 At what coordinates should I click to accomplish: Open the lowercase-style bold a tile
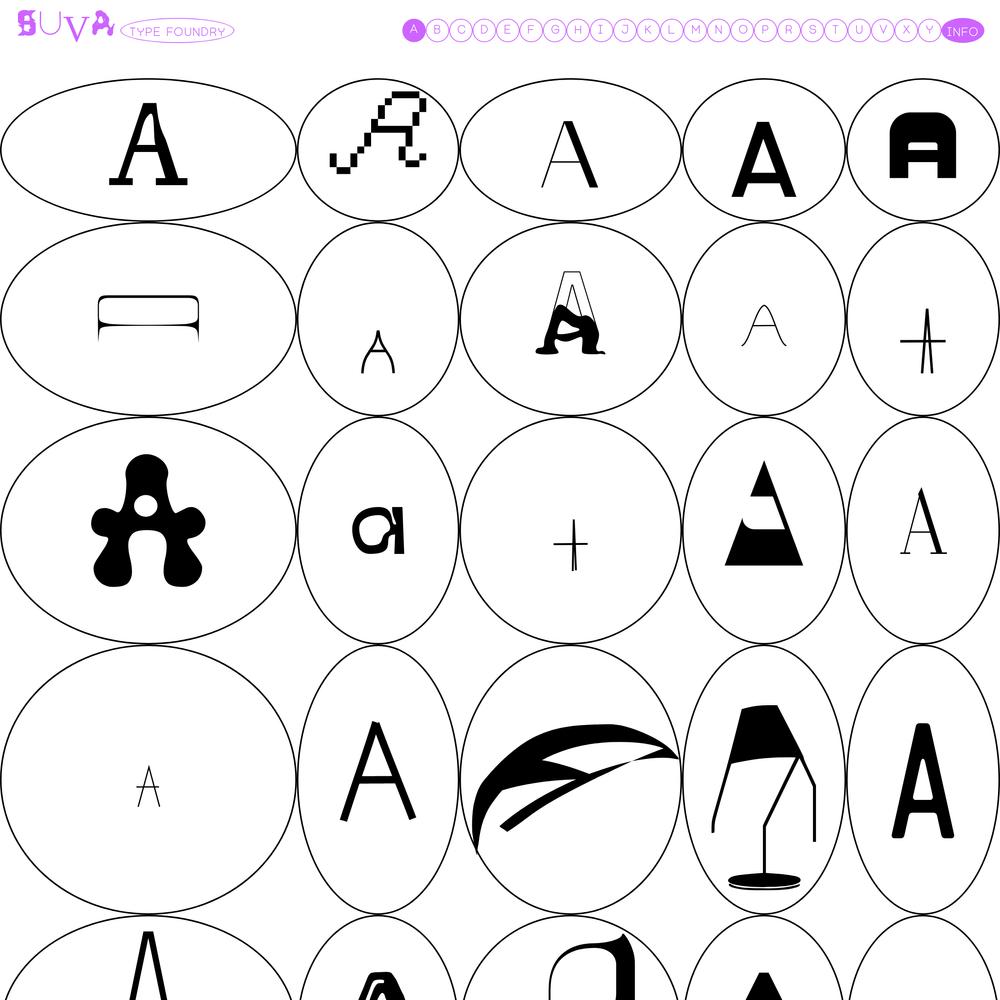pos(378,530)
